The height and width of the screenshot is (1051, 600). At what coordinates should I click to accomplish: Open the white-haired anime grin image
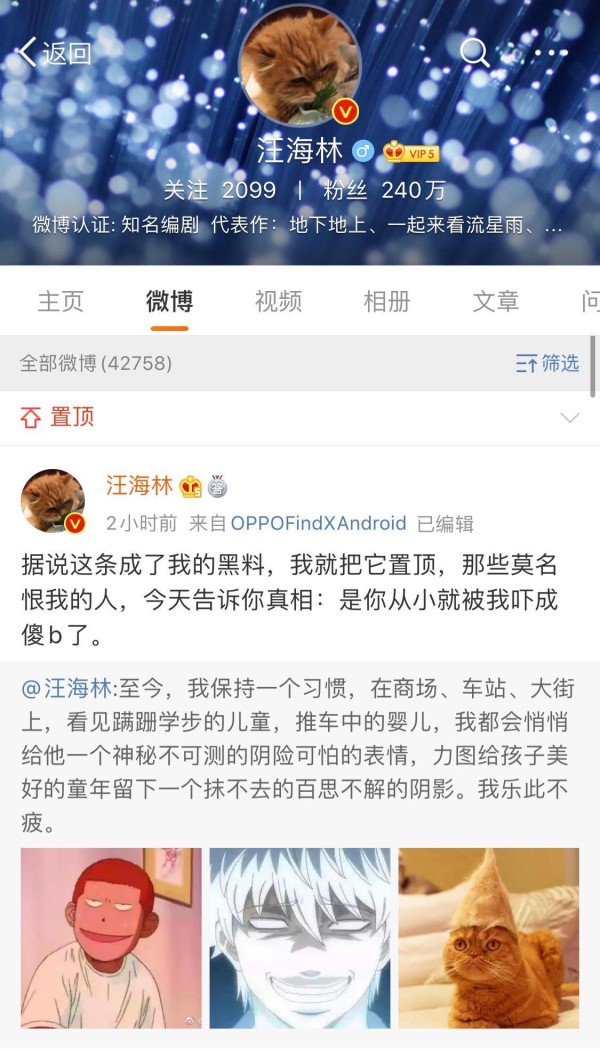click(300, 938)
